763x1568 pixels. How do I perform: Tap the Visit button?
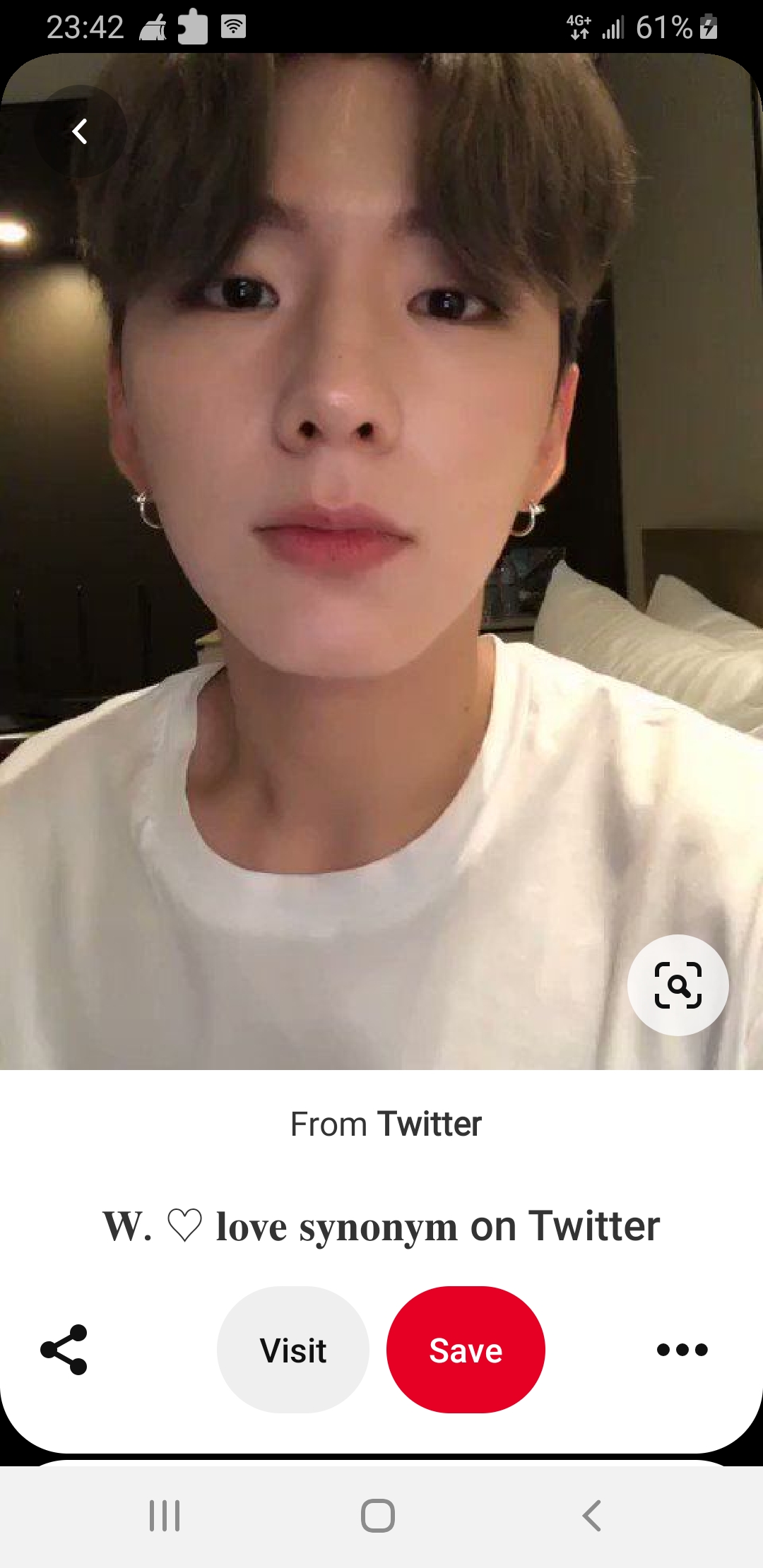292,1350
